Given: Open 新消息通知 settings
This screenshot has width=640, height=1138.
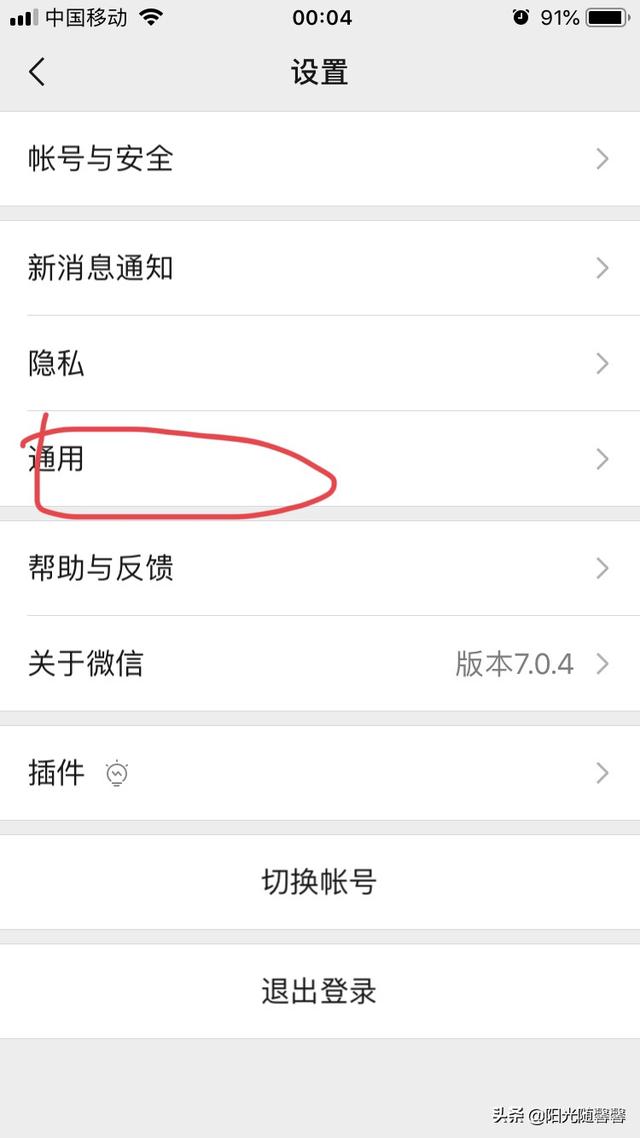Looking at the screenshot, I should [x=320, y=269].
